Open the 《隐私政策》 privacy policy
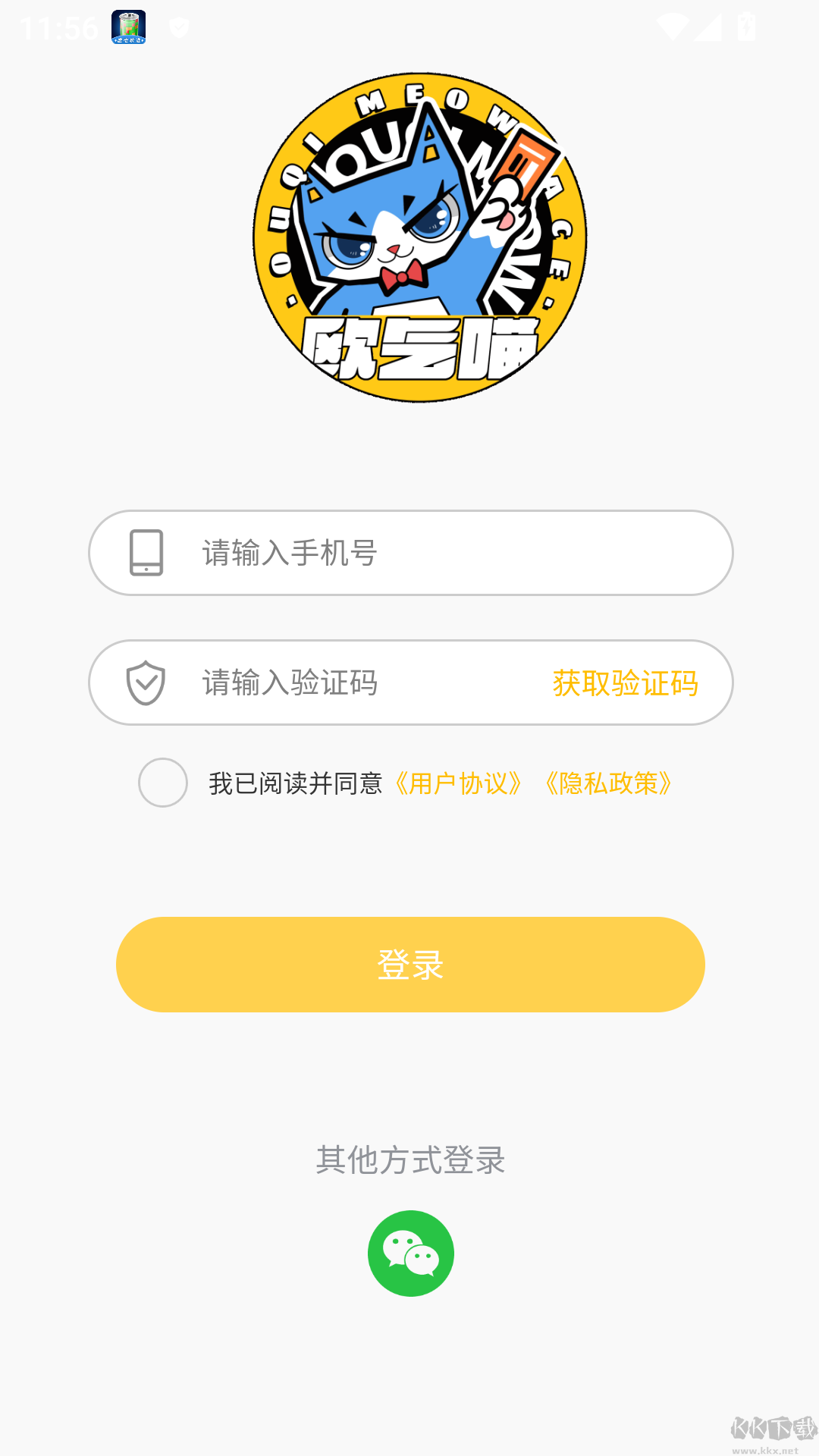This screenshot has width=819, height=1456. [610, 785]
